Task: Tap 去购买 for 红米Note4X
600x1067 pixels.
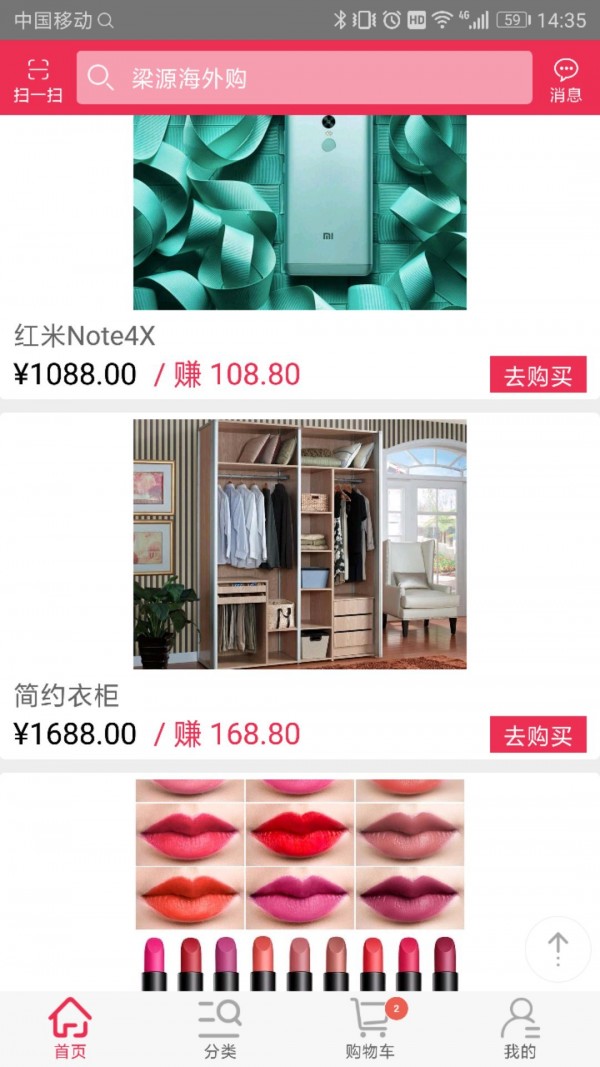Action: (537, 375)
